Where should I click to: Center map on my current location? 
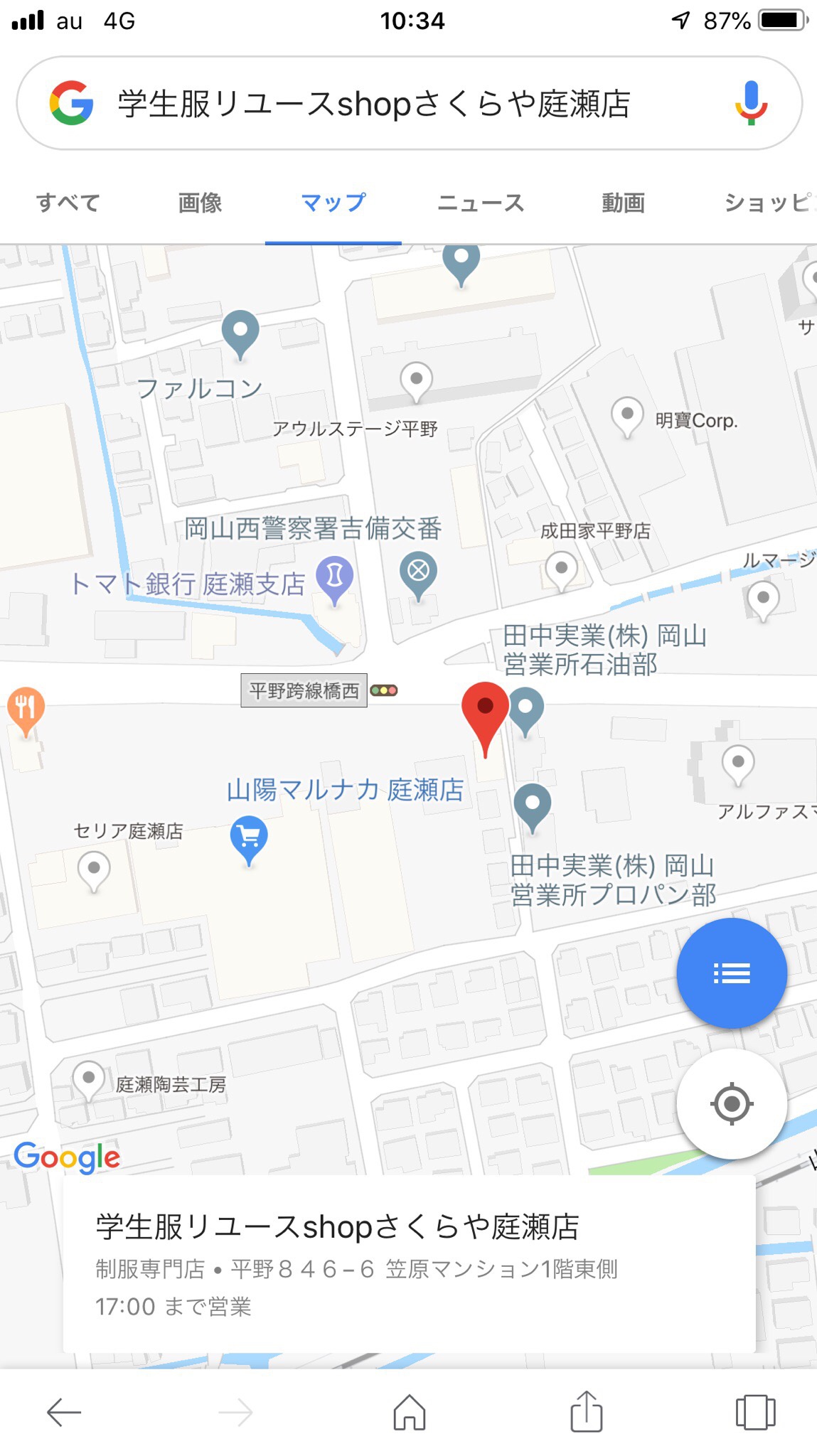click(732, 1103)
